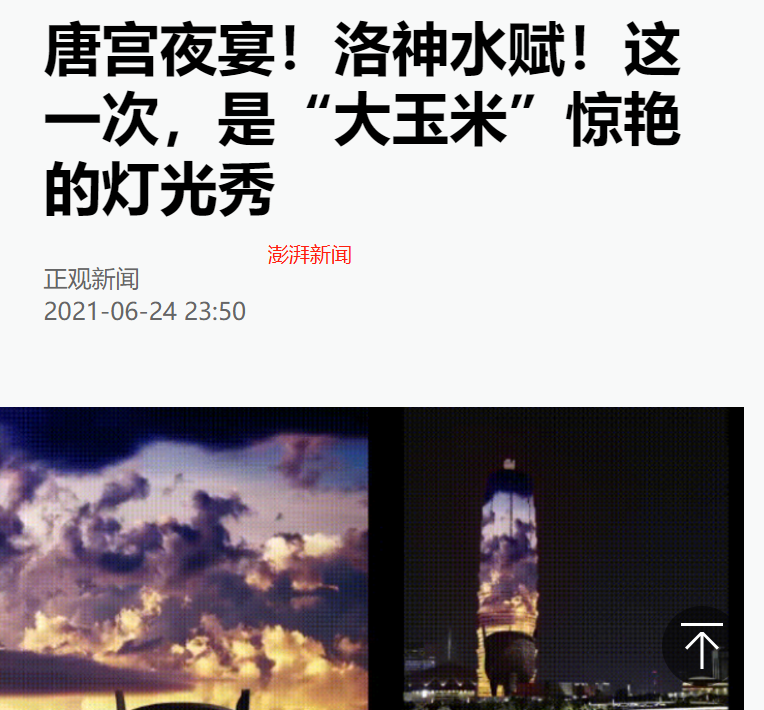Tap the back-to-top arrow button
The image size is (764, 710).
[x=702, y=646]
